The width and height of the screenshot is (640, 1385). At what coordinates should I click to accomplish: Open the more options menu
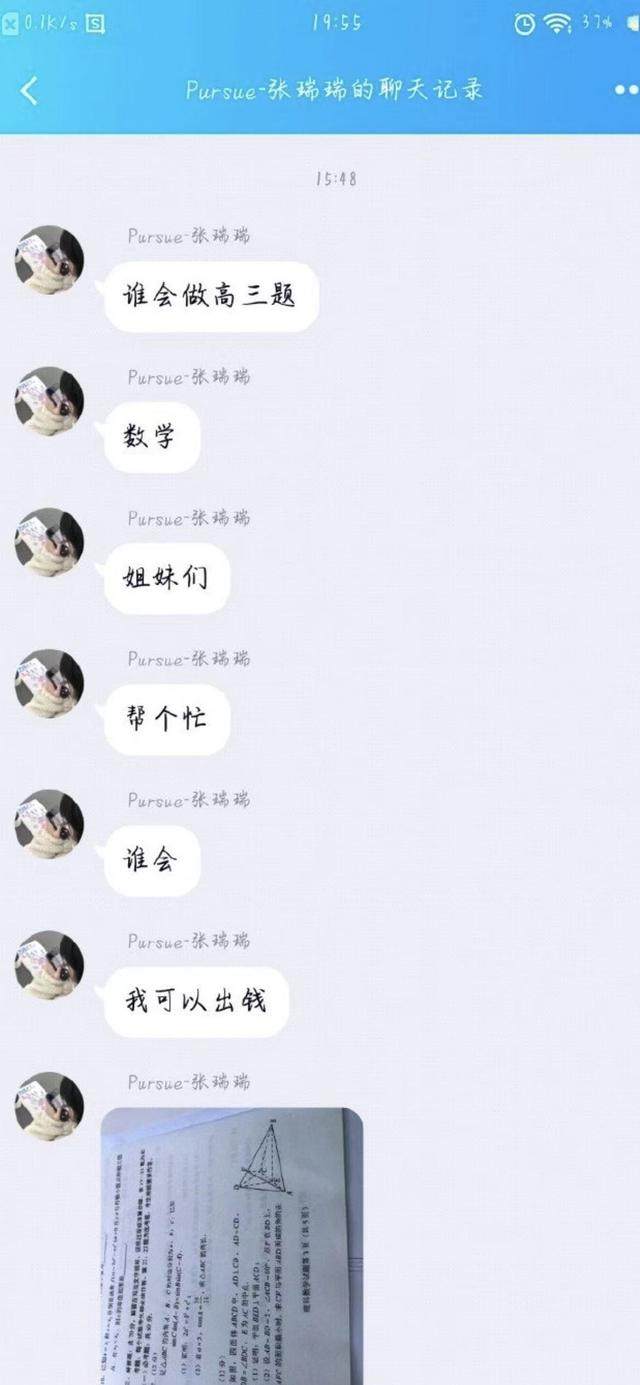coord(625,90)
